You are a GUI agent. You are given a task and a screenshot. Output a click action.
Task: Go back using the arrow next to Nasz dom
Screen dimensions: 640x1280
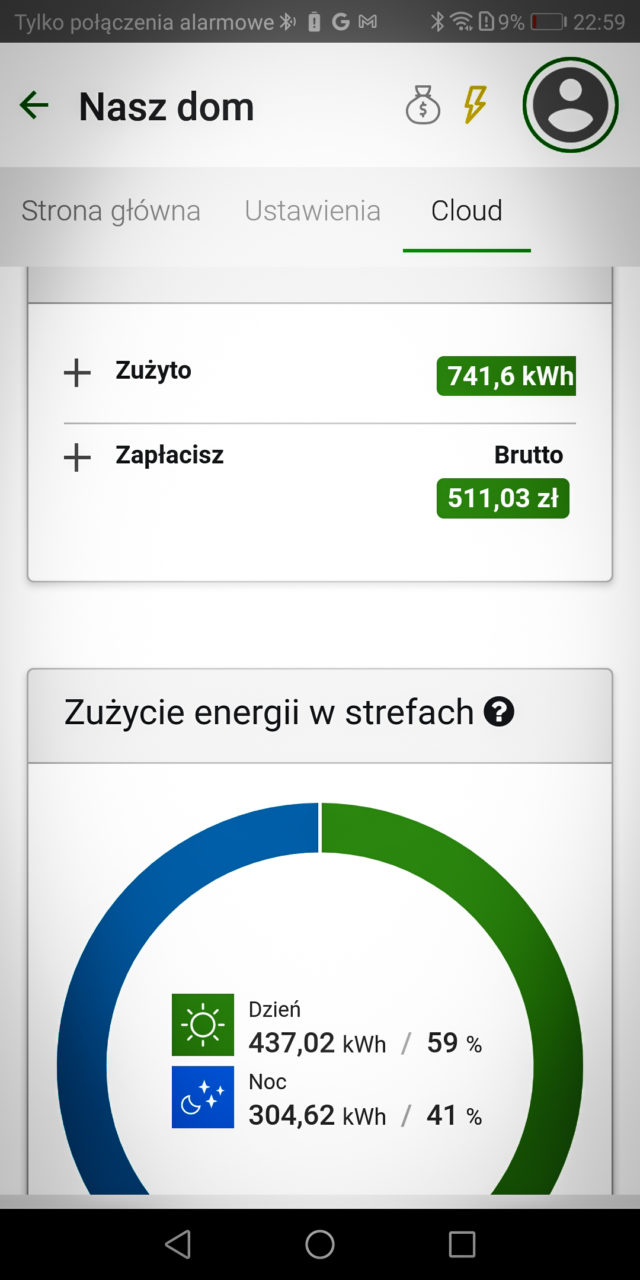click(34, 105)
